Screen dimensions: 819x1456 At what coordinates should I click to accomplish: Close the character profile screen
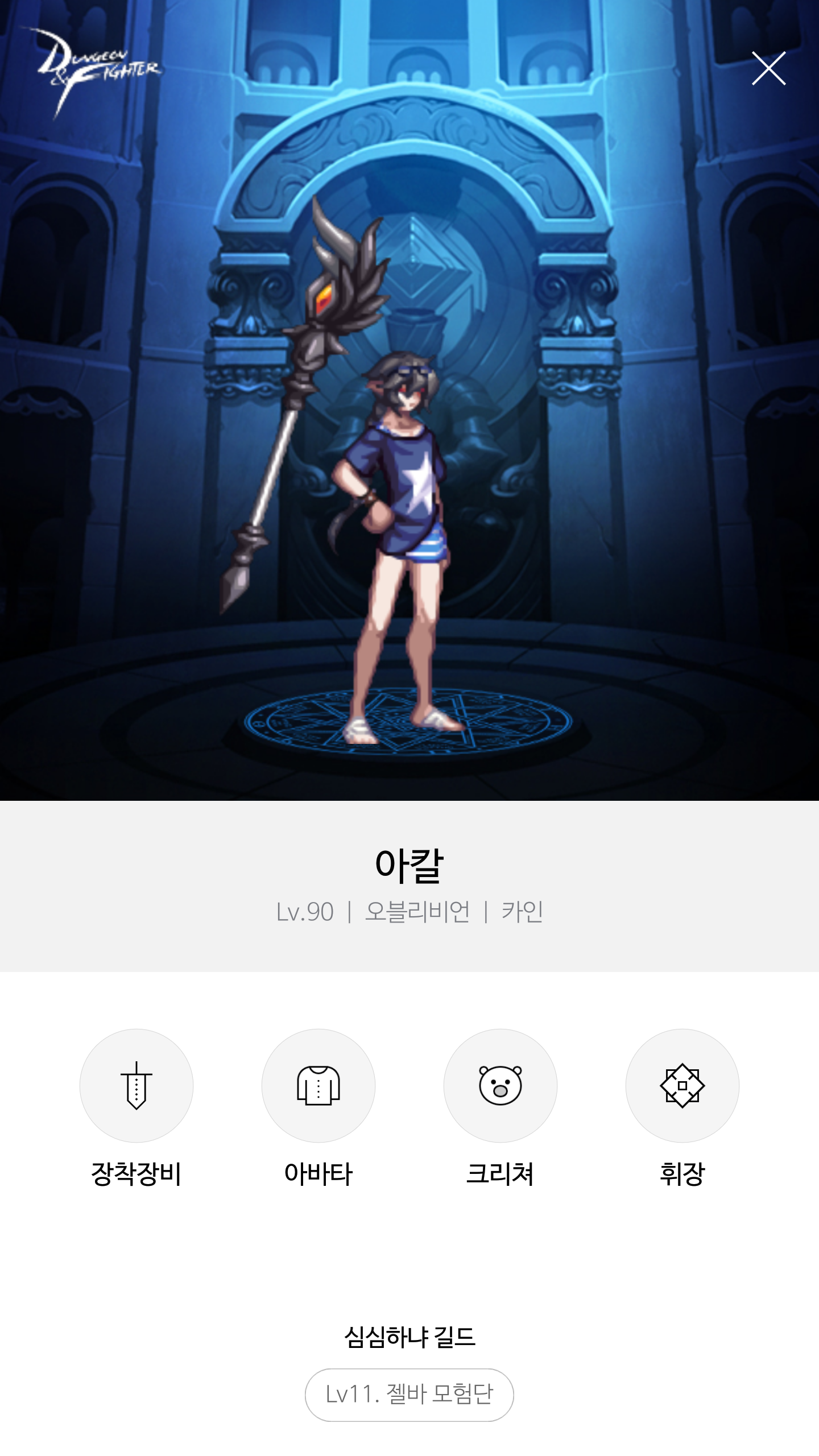[x=768, y=68]
